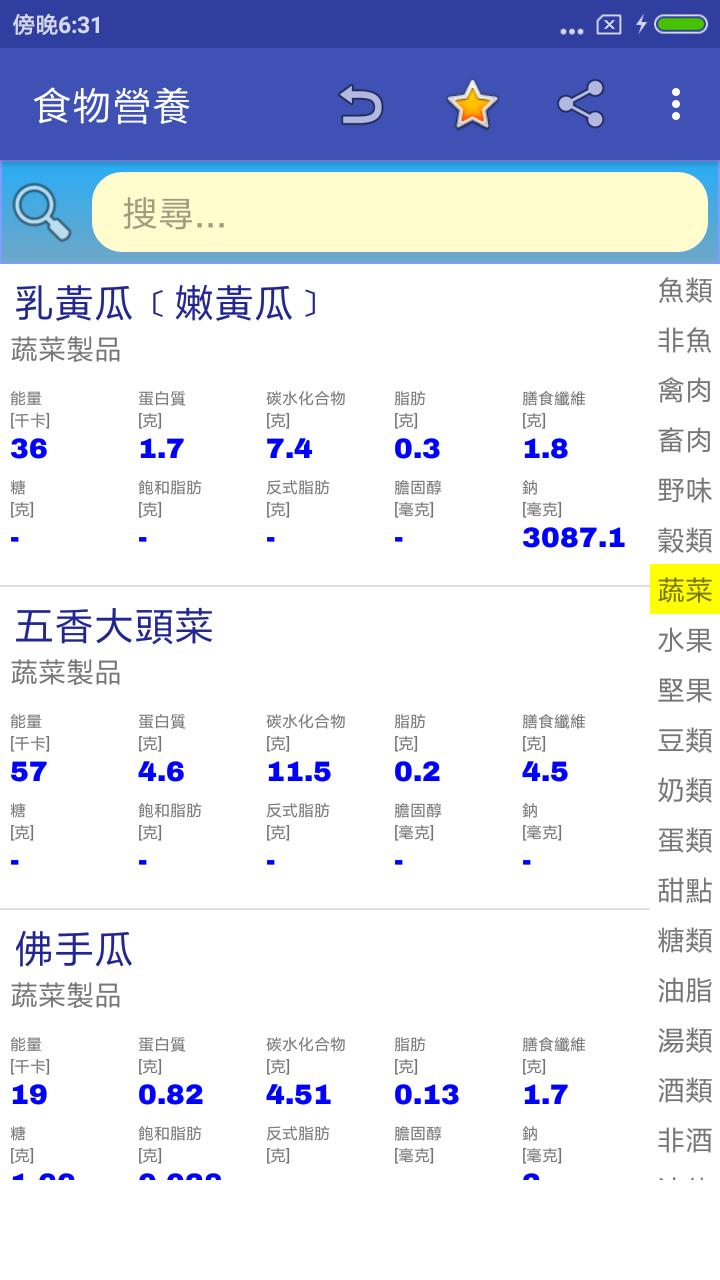
Task: Select the 畜肉 category
Action: point(685,440)
